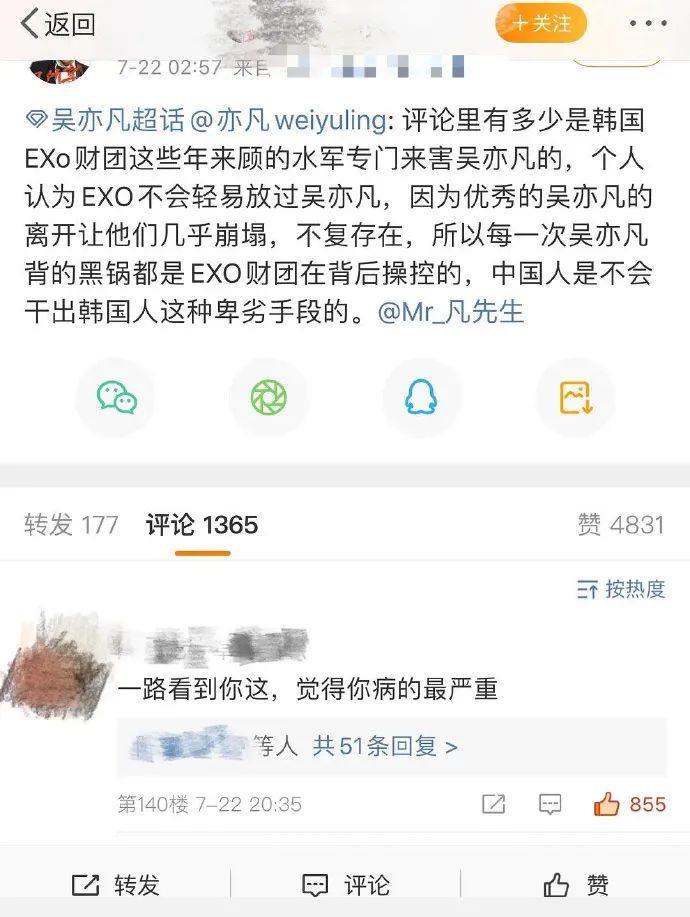Like this post via bottom 赞
The height and width of the screenshot is (917, 690).
tap(575, 885)
